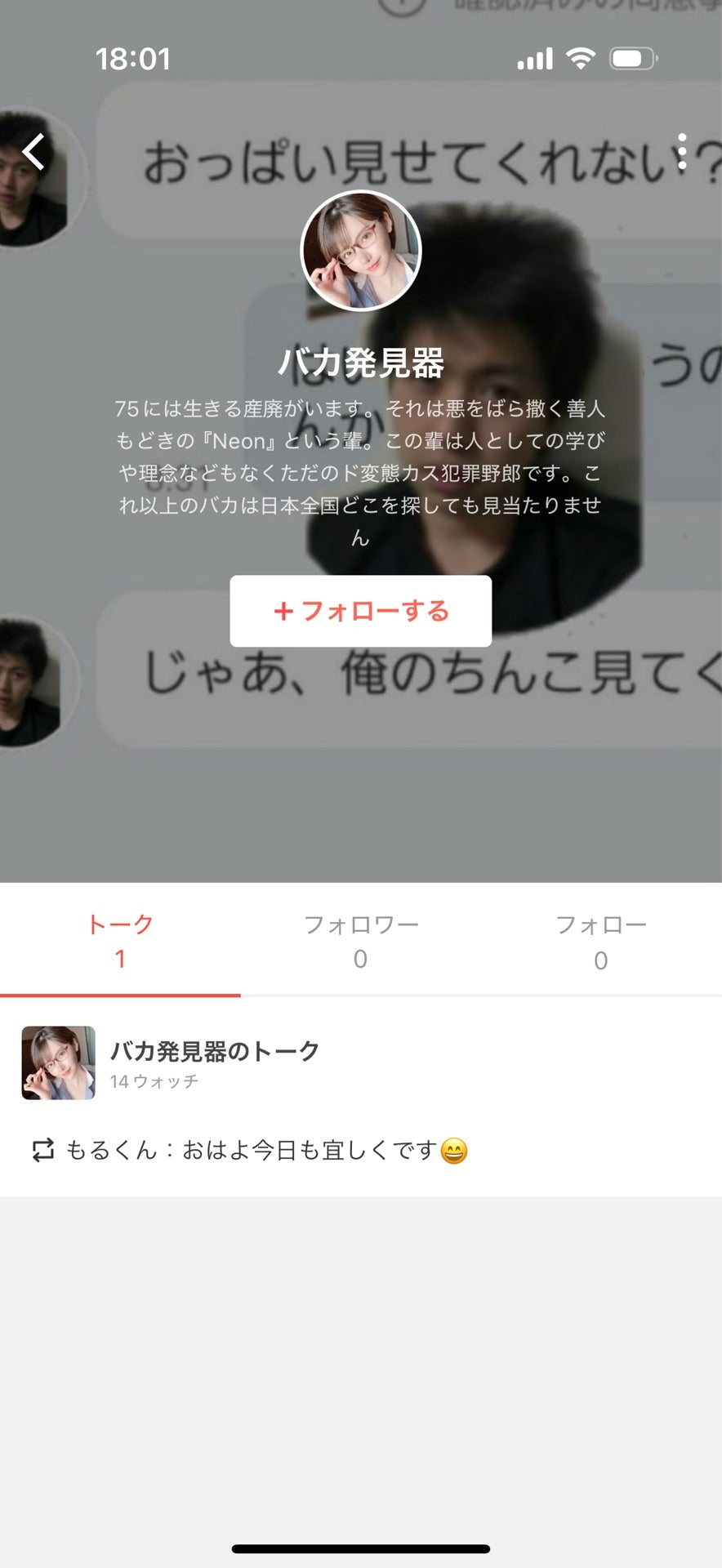The image size is (722, 1568).
Task: Tap the small talk thumbnail avatar in the list
Action: pos(57,1060)
